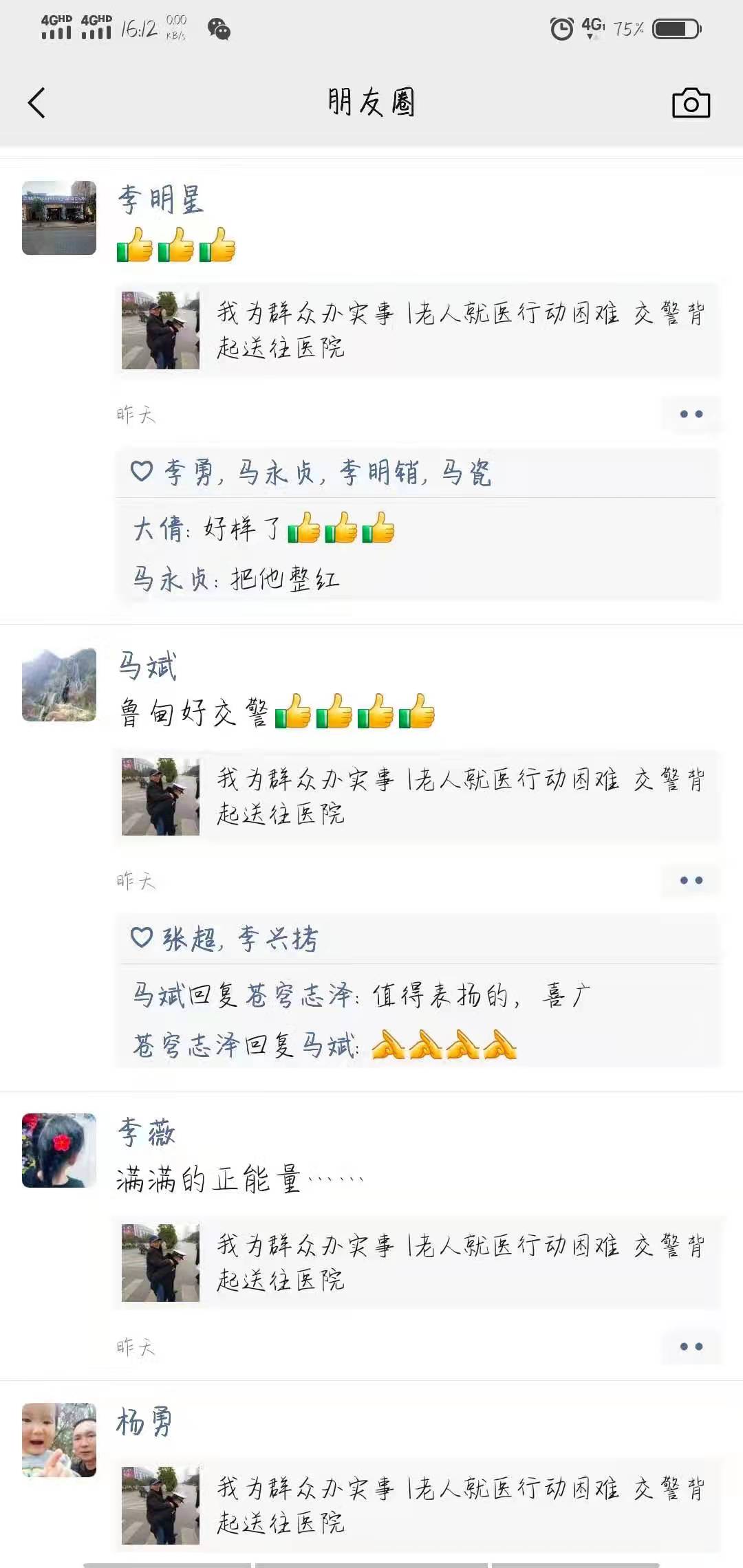Open the article shared by 杨勇

pos(418,1505)
